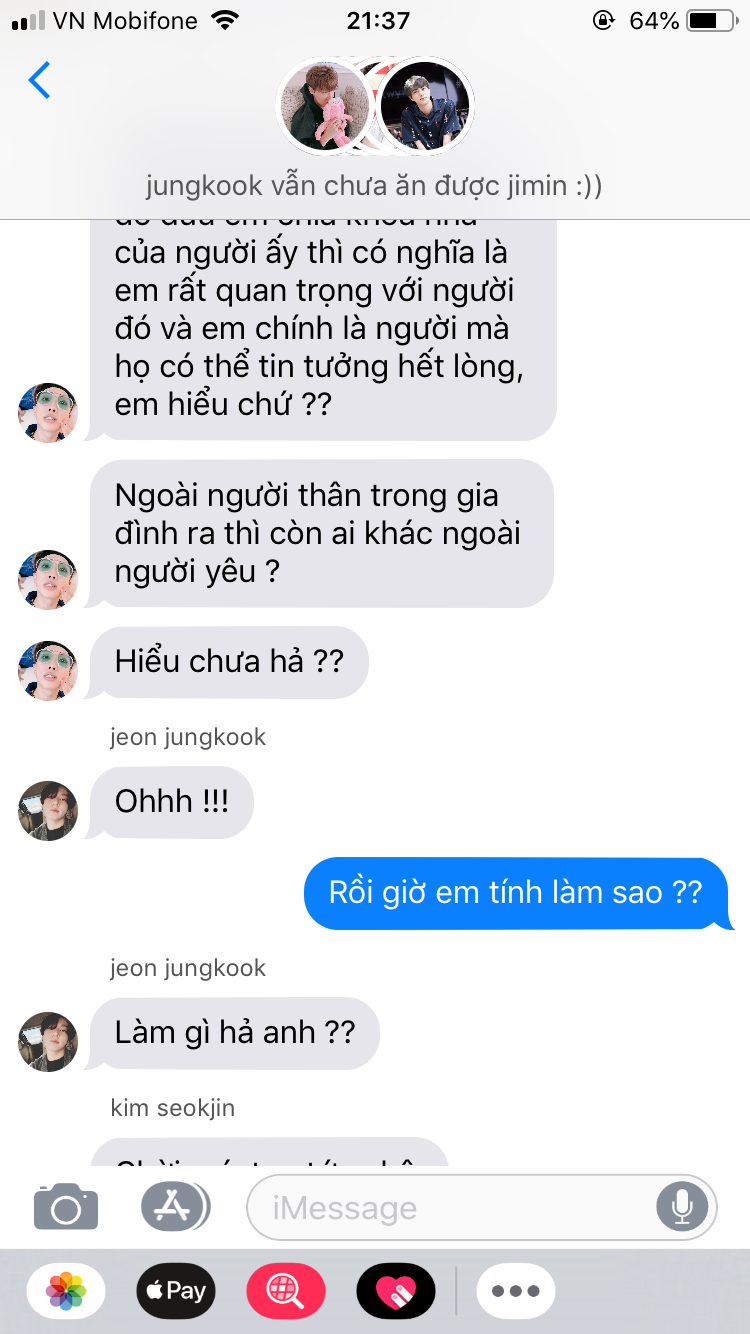Open the Photos app in the drawer
Viewport: 750px width, 1334px height.
[66, 1291]
